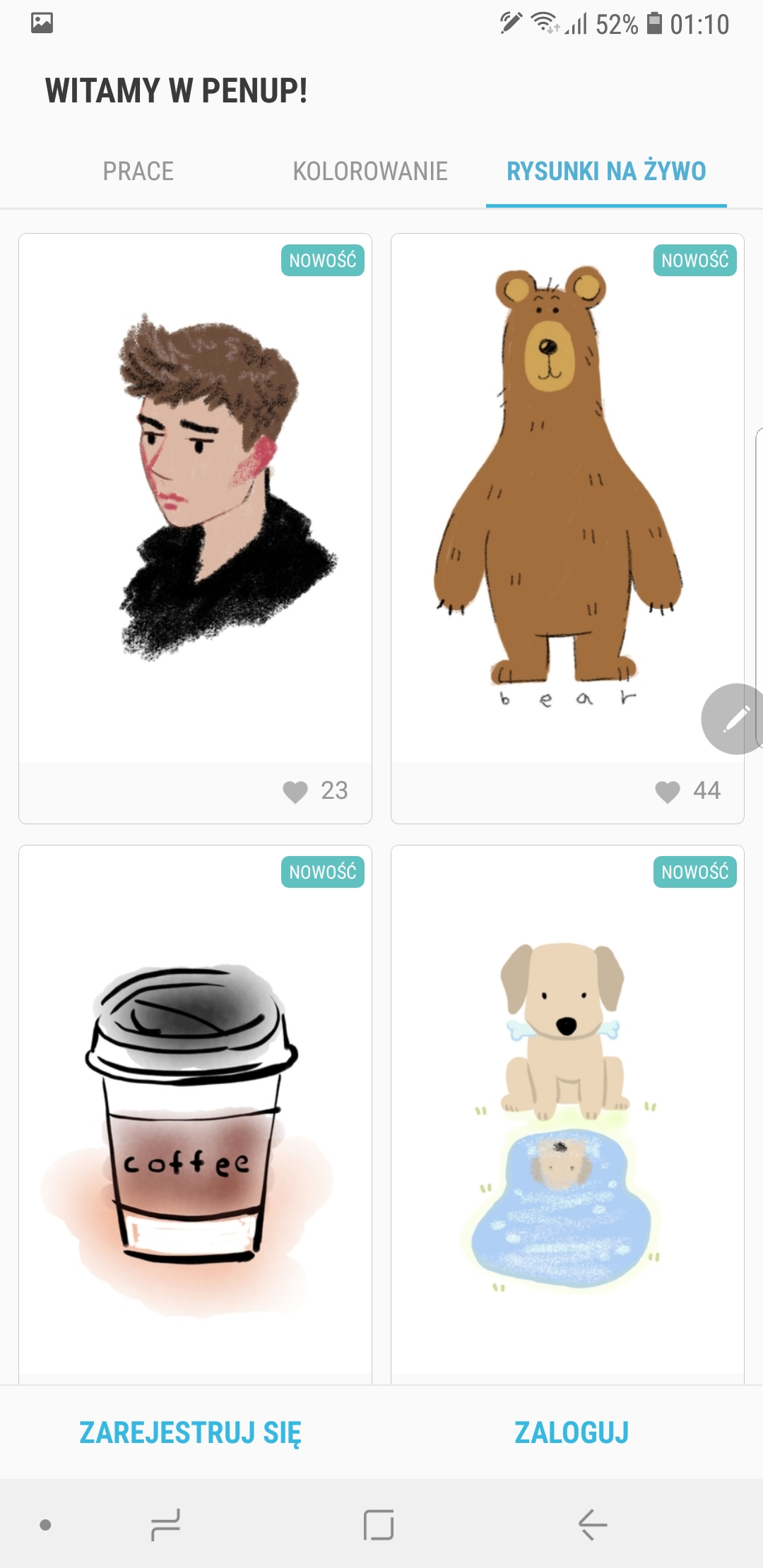Screen dimensions: 763x1568
Task: Open the coffee cup live drawing
Action: coord(195,1115)
